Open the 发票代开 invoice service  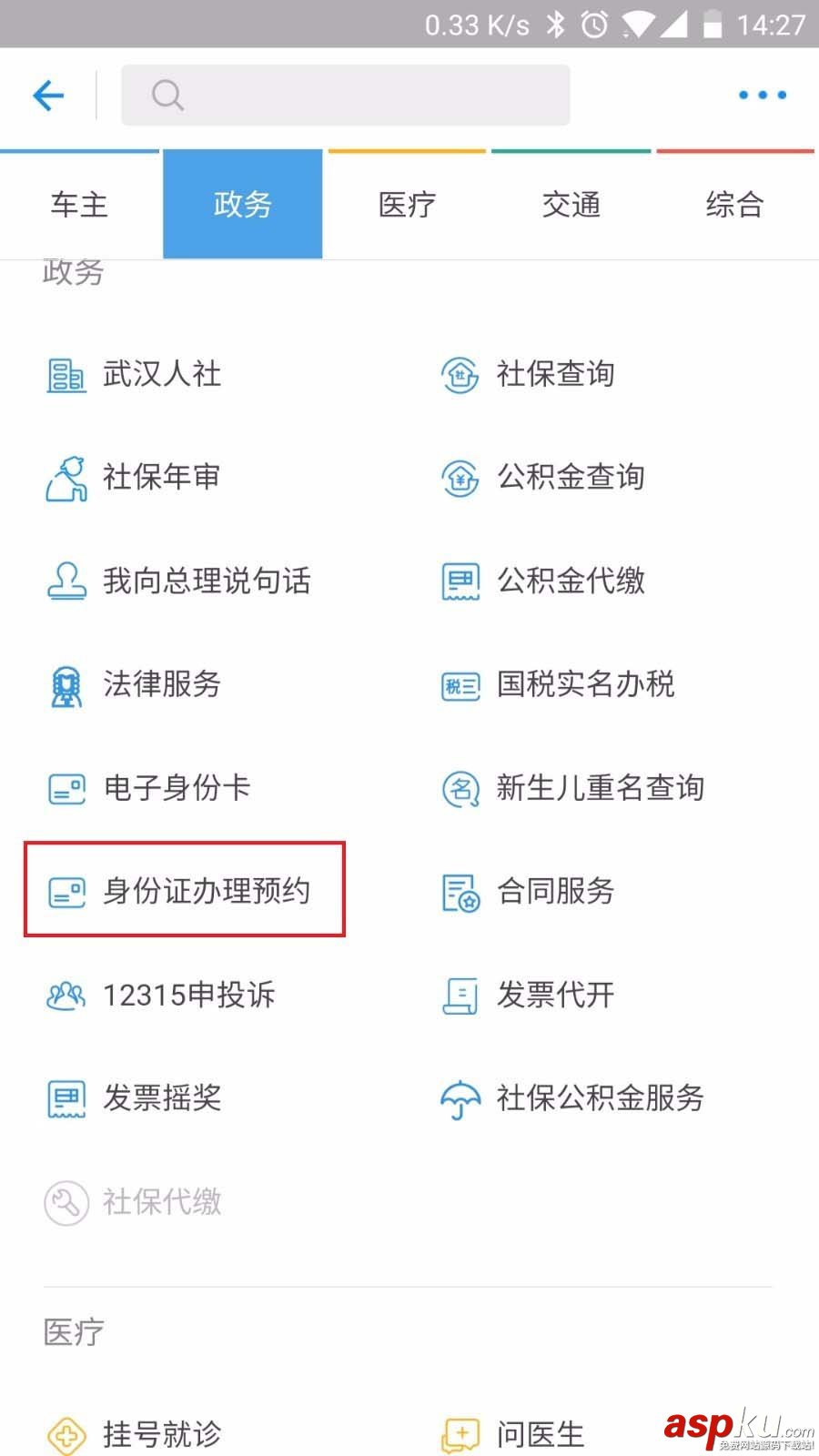pyautogui.click(x=555, y=996)
